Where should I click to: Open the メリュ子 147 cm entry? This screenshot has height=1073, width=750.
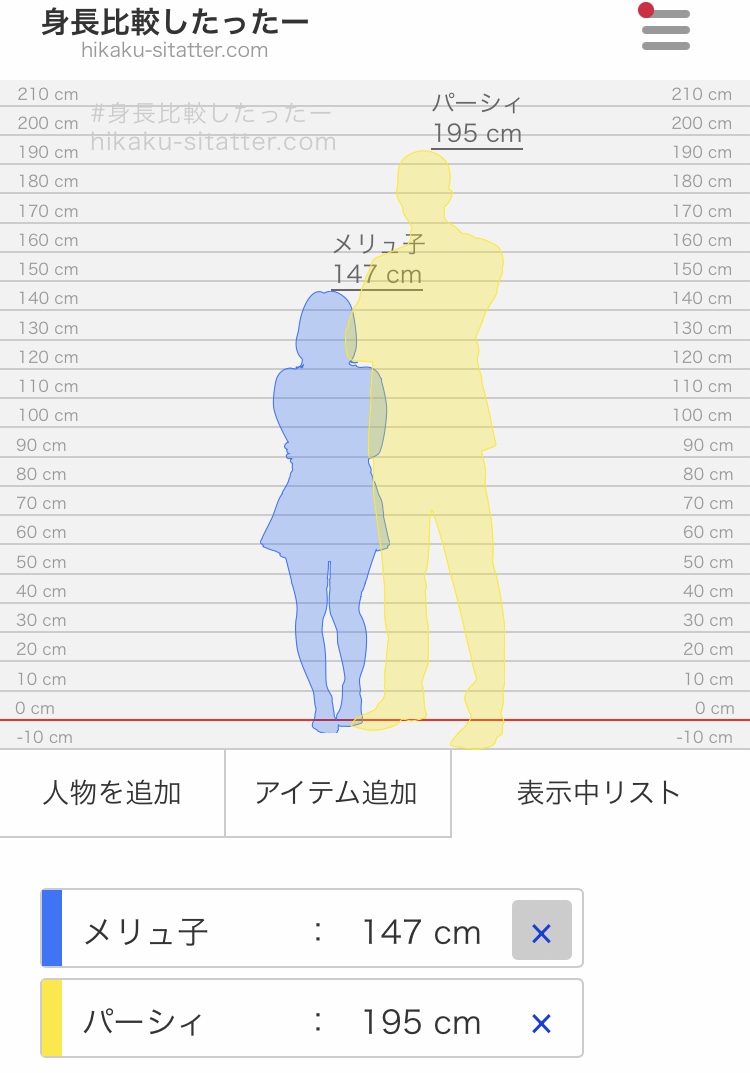click(280, 932)
